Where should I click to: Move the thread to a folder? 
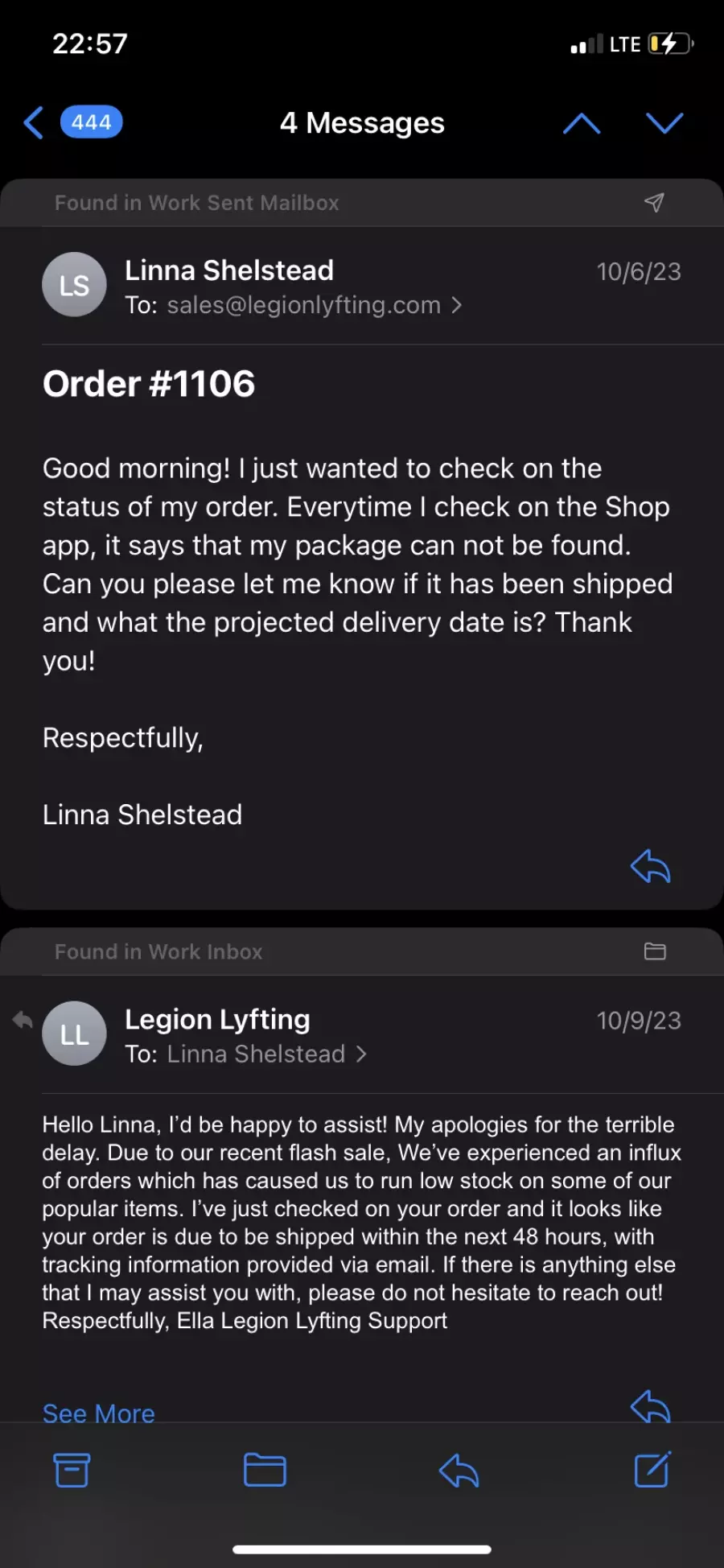265,1470
